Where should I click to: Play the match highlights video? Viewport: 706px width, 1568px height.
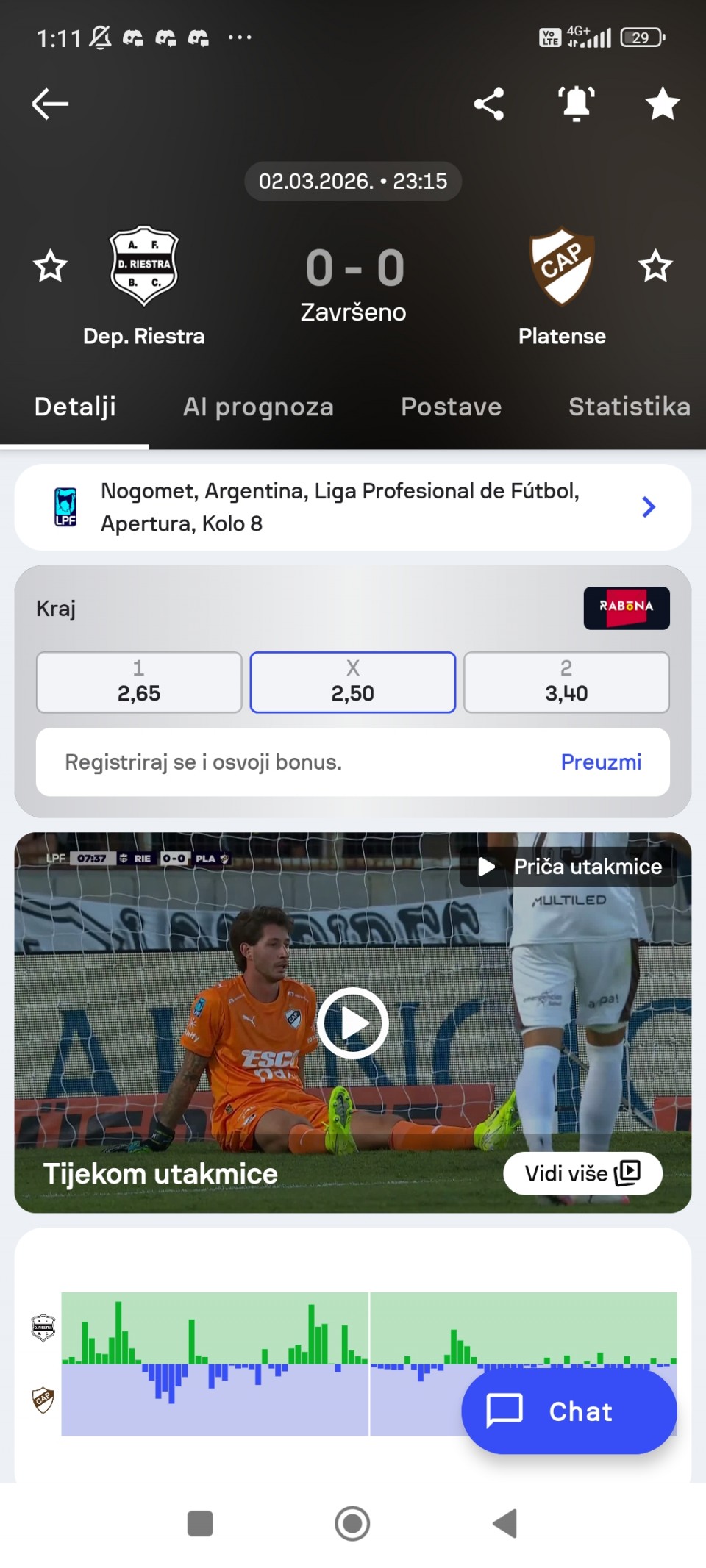click(x=353, y=1023)
